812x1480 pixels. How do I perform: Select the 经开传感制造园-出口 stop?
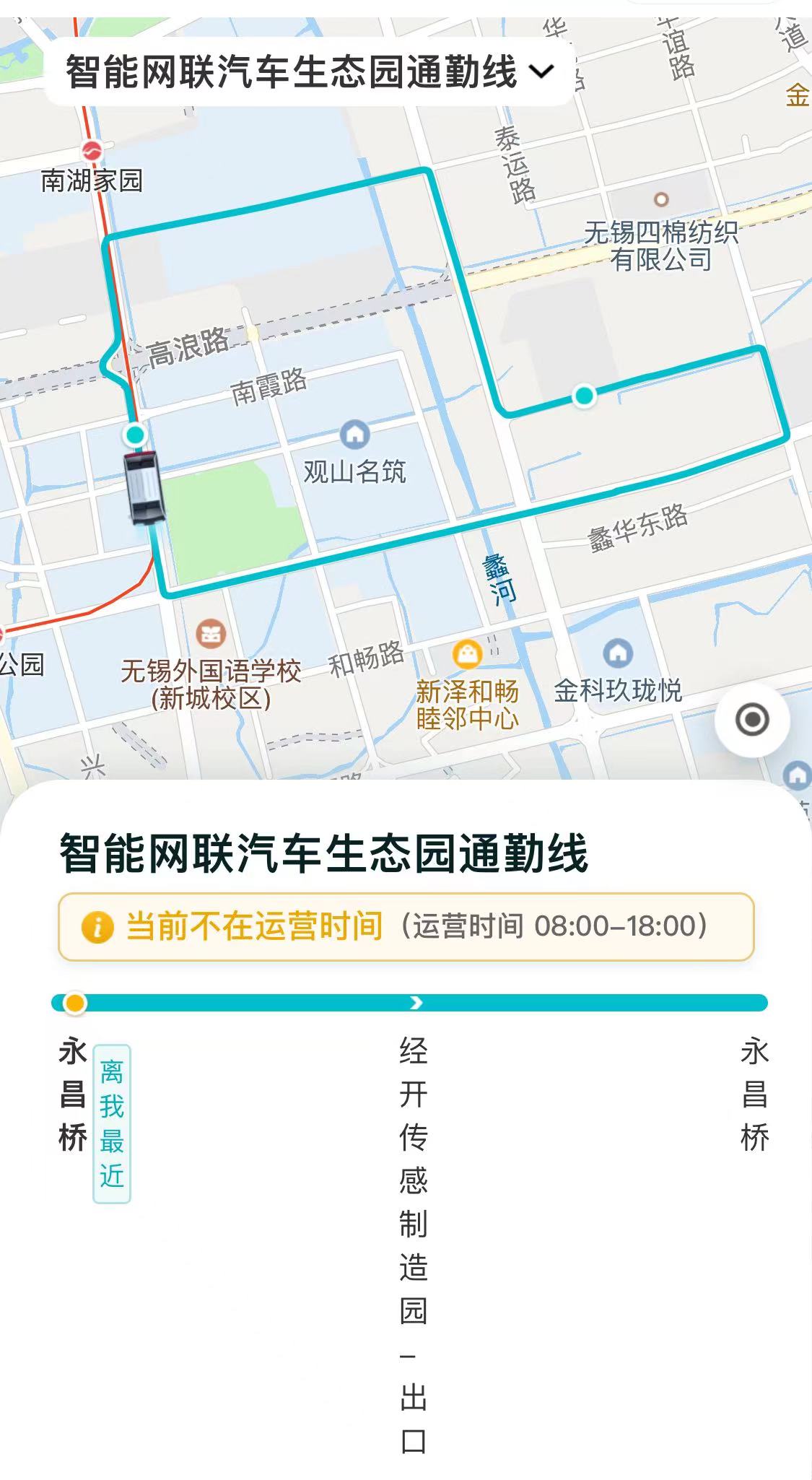tap(414, 1242)
